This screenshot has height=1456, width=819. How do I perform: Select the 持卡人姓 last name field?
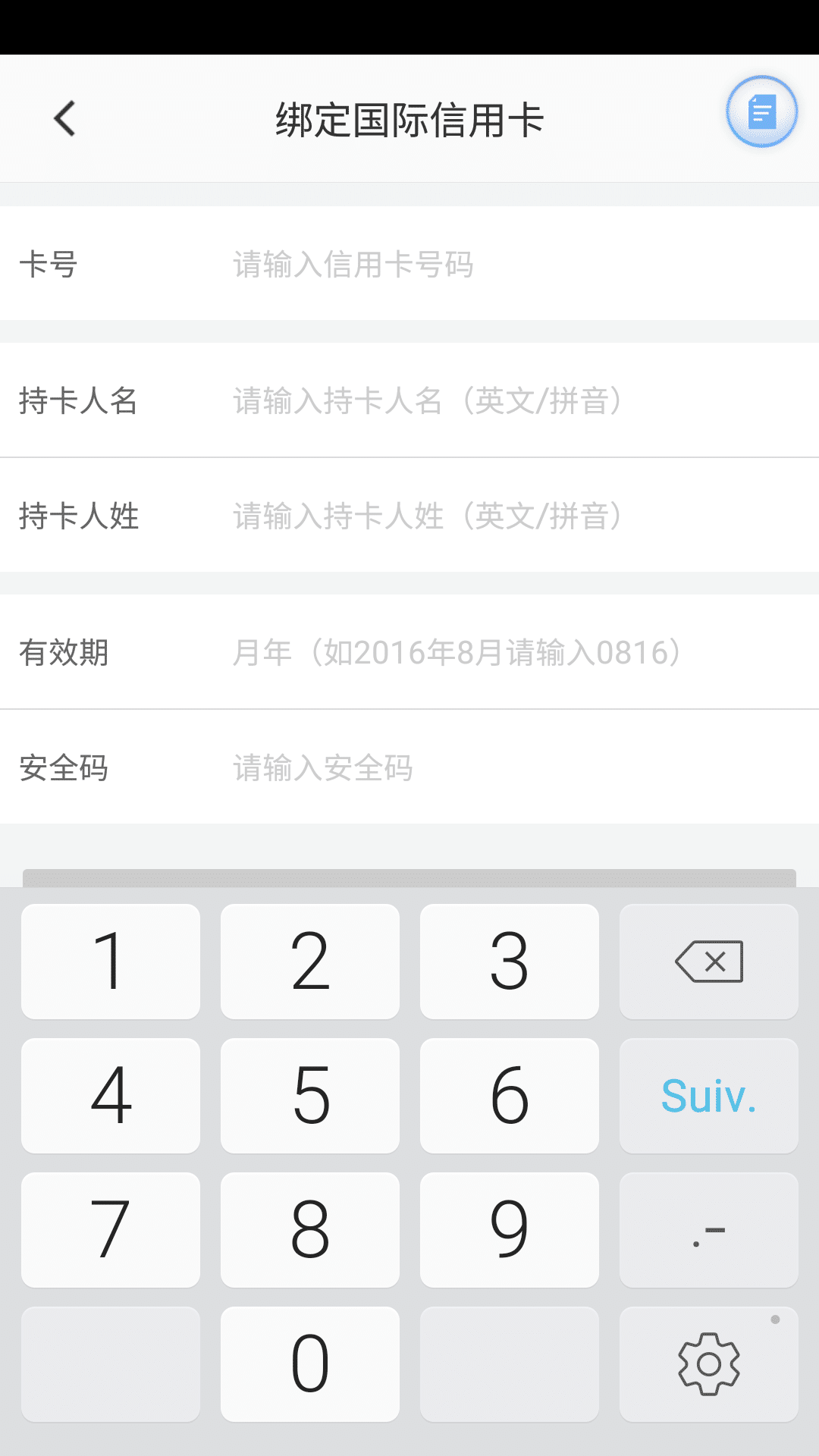[500, 516]
